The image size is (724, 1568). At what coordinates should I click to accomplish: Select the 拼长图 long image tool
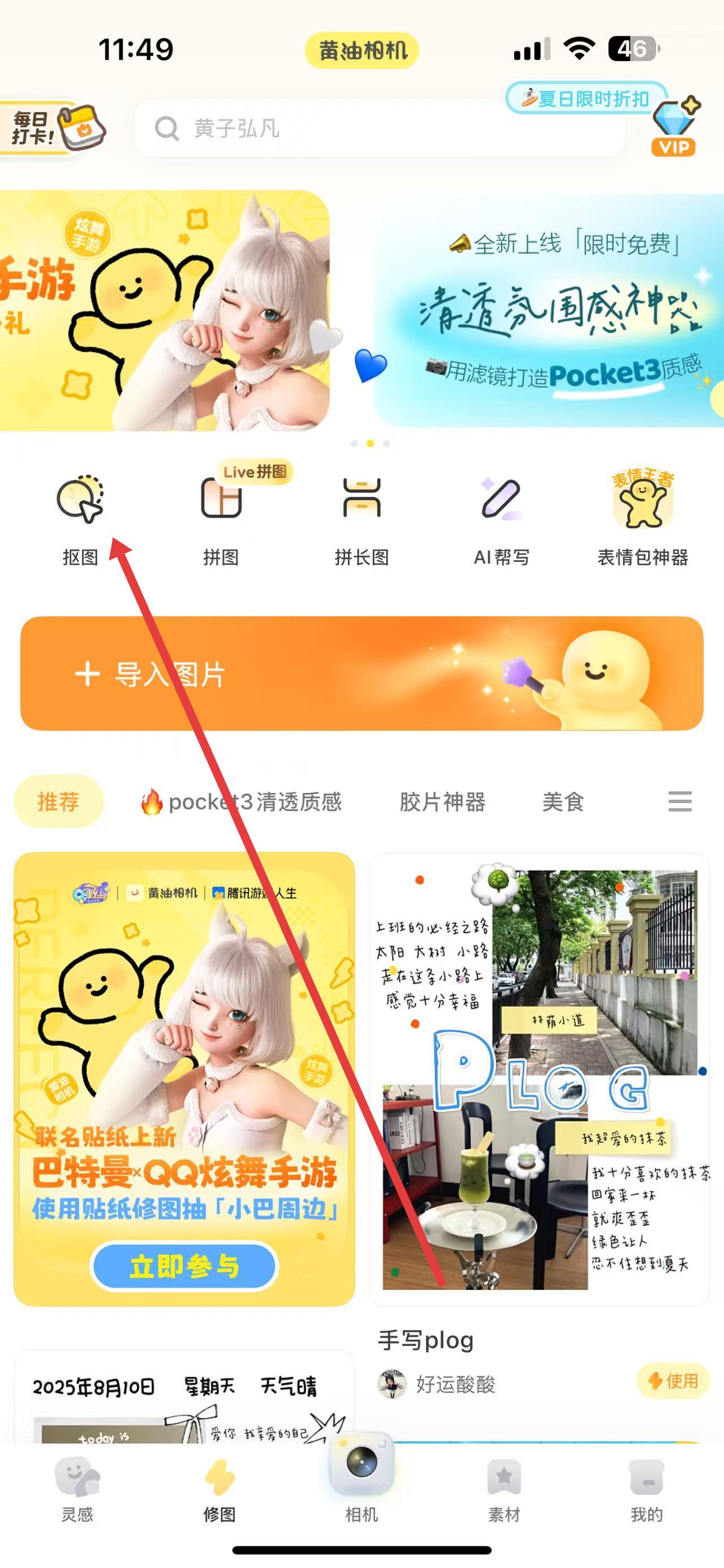point(361,517)
